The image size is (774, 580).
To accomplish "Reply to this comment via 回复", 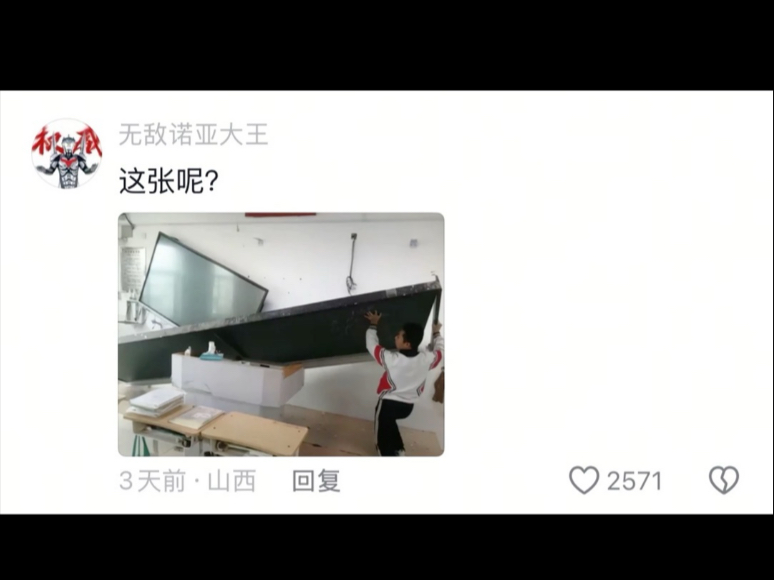I will (x=316, y=481).
